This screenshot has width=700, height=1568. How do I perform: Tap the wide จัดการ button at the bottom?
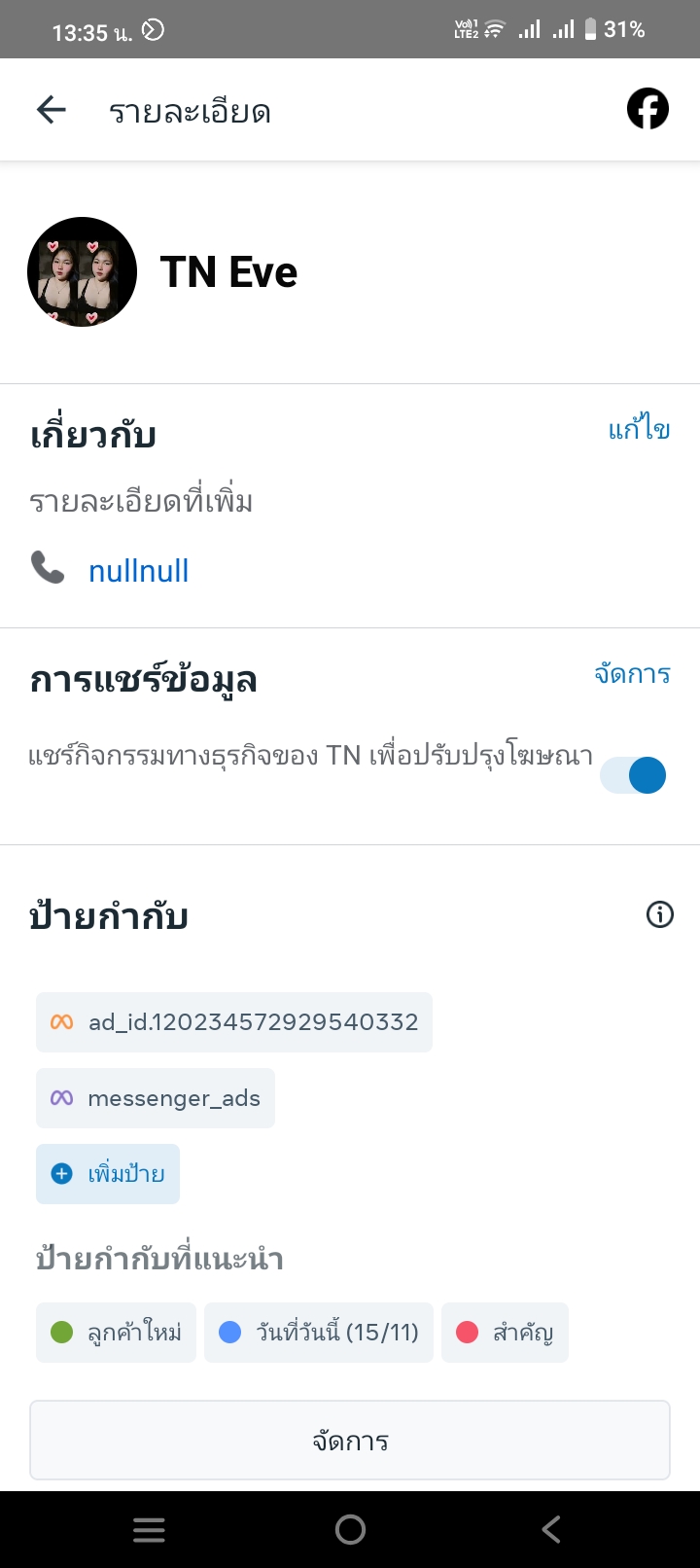point(350,1441)
